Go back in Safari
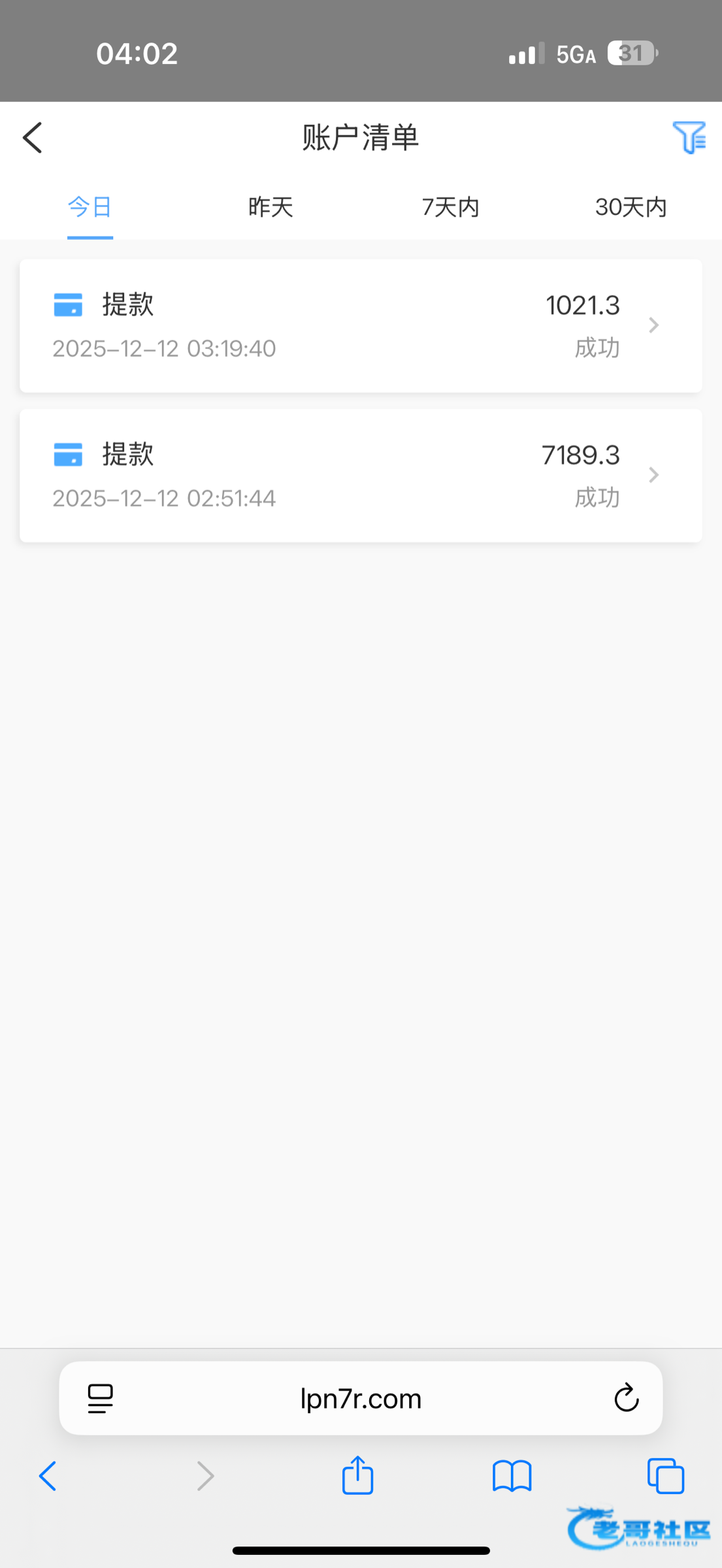 pos(48,1476)
